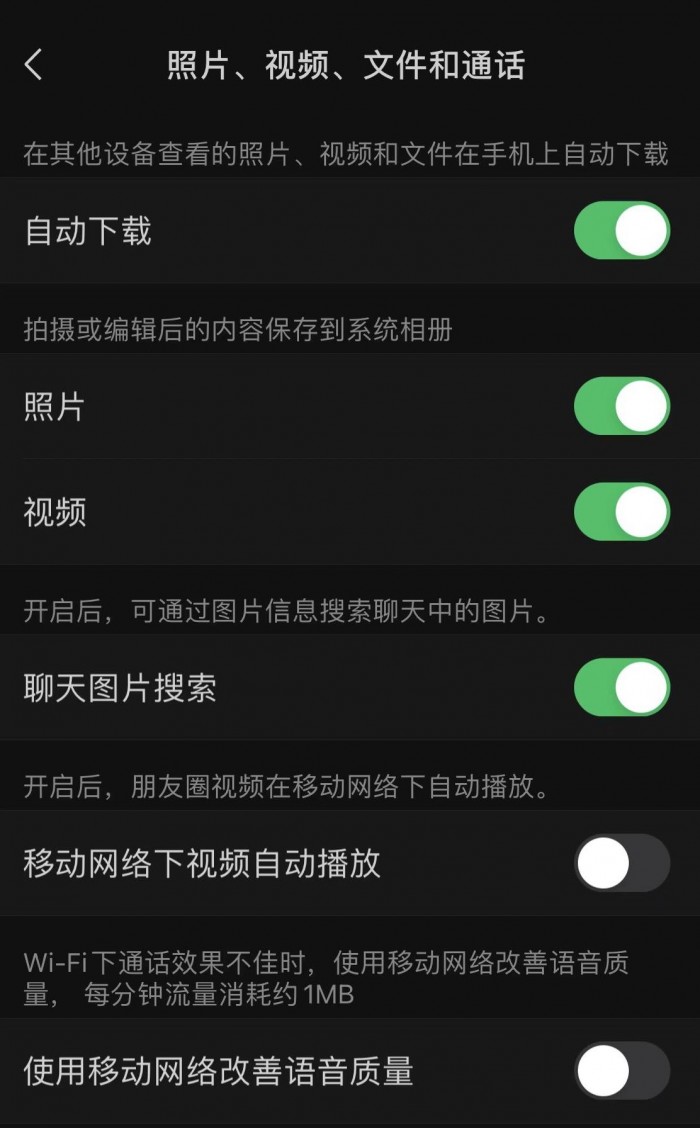This screenshot has width=700, height=1128.
Task: Switch off 聊天图片搜索
Action: 621,687
